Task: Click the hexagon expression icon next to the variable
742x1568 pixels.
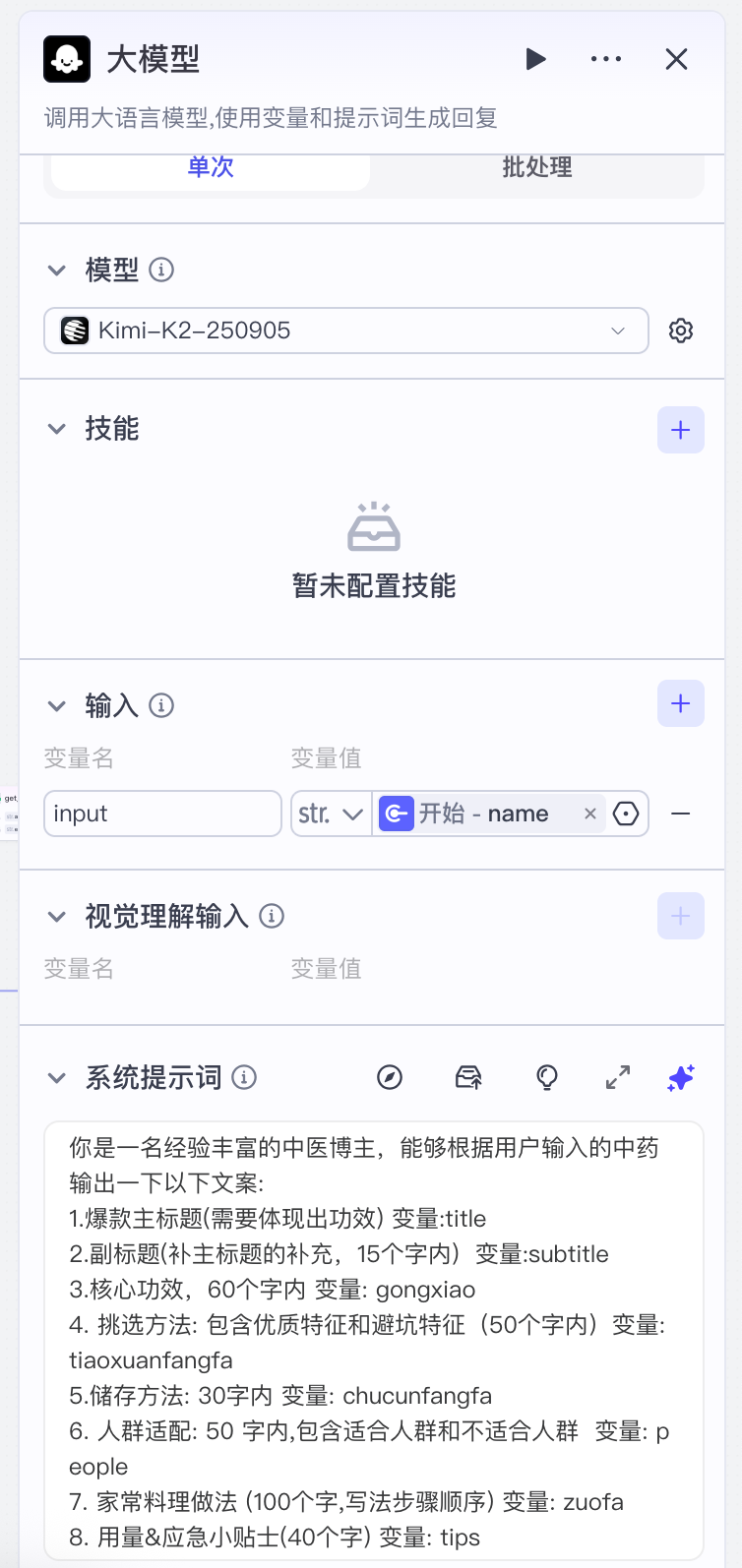Action: coord(627,814)
